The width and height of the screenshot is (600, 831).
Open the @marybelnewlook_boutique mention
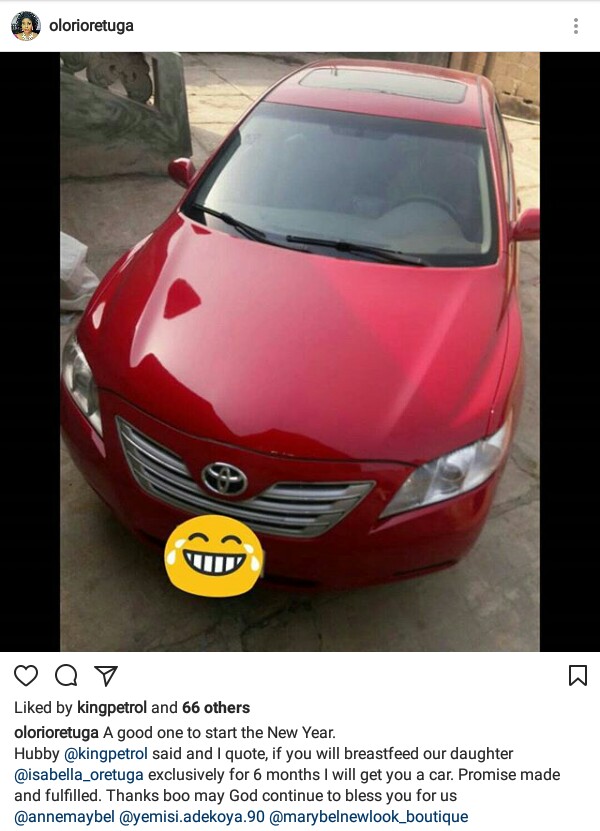tap(369, 818)
